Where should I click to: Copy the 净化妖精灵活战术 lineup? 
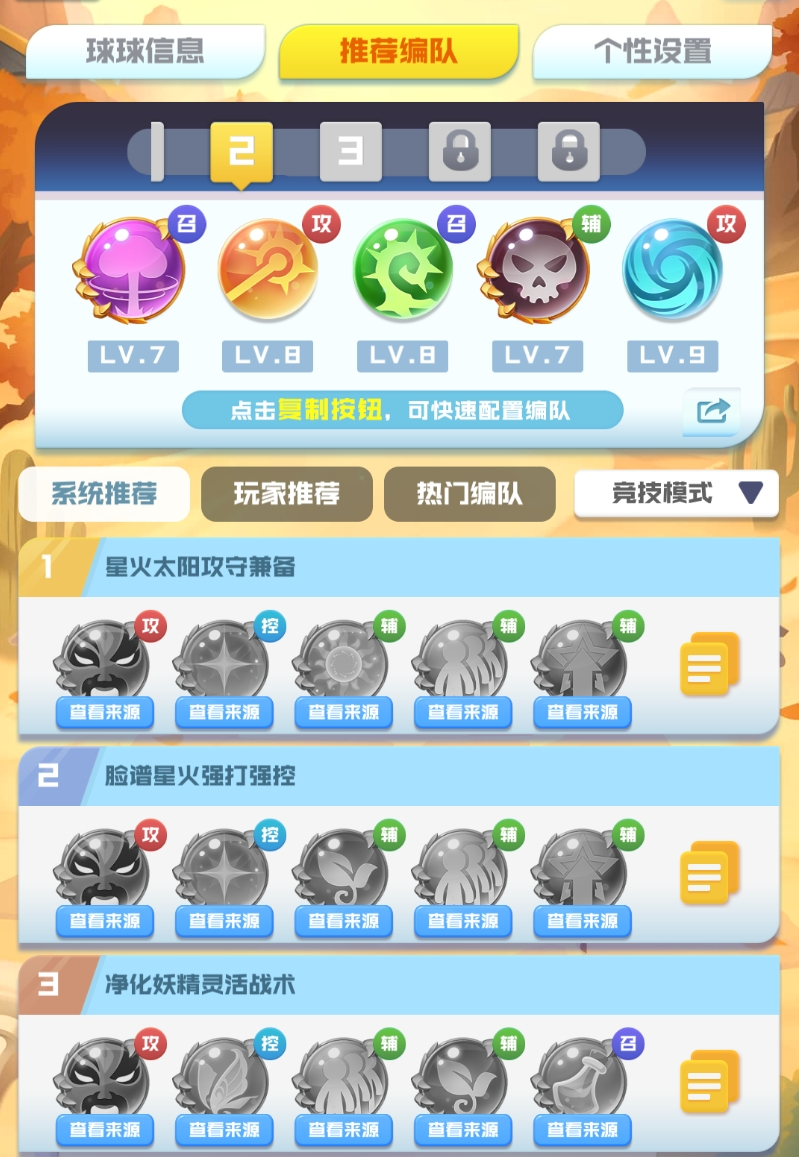click(x=709, y=1081)
